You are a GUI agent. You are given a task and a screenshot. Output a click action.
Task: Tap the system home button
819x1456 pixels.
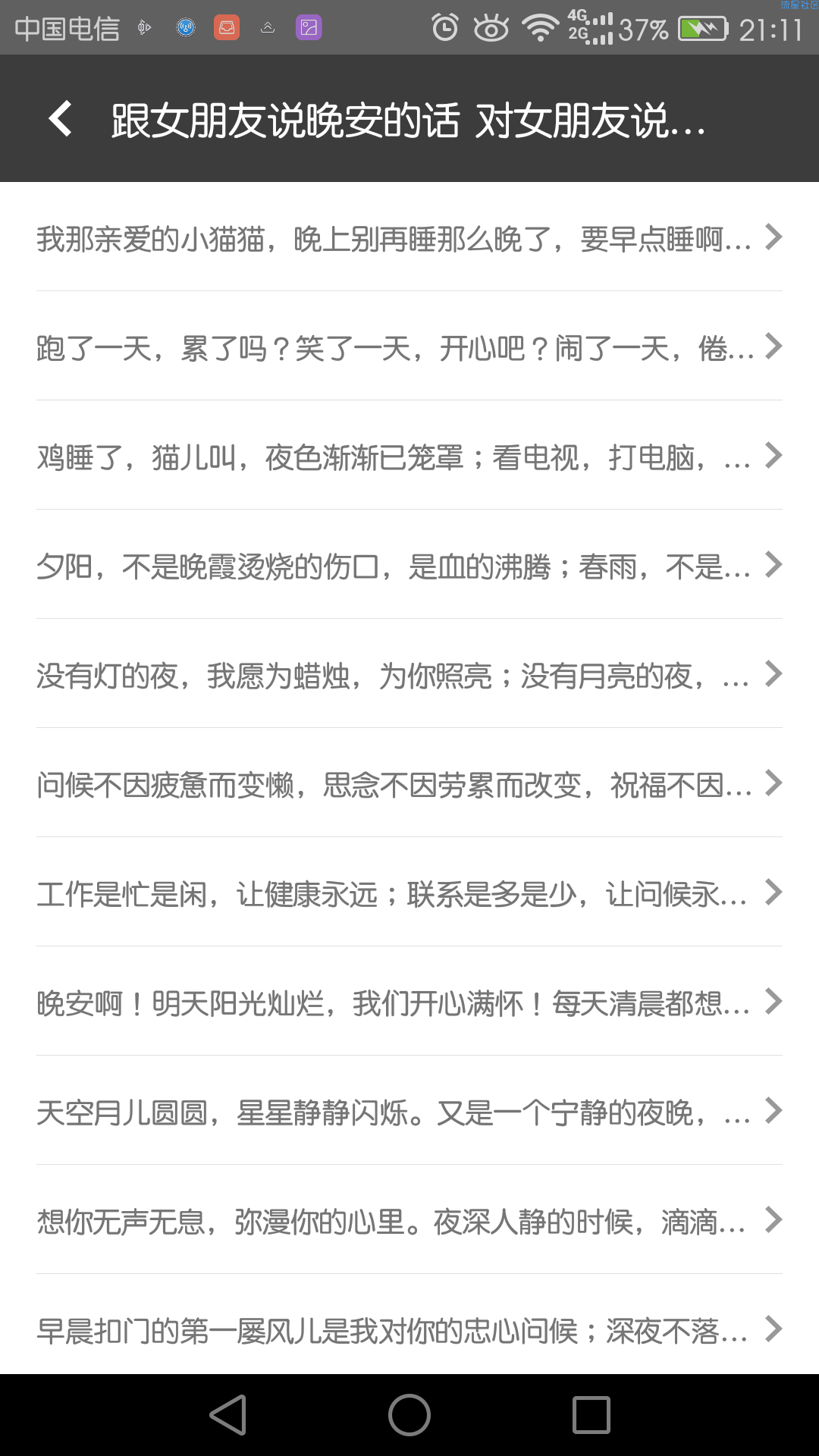[409, 1415]
